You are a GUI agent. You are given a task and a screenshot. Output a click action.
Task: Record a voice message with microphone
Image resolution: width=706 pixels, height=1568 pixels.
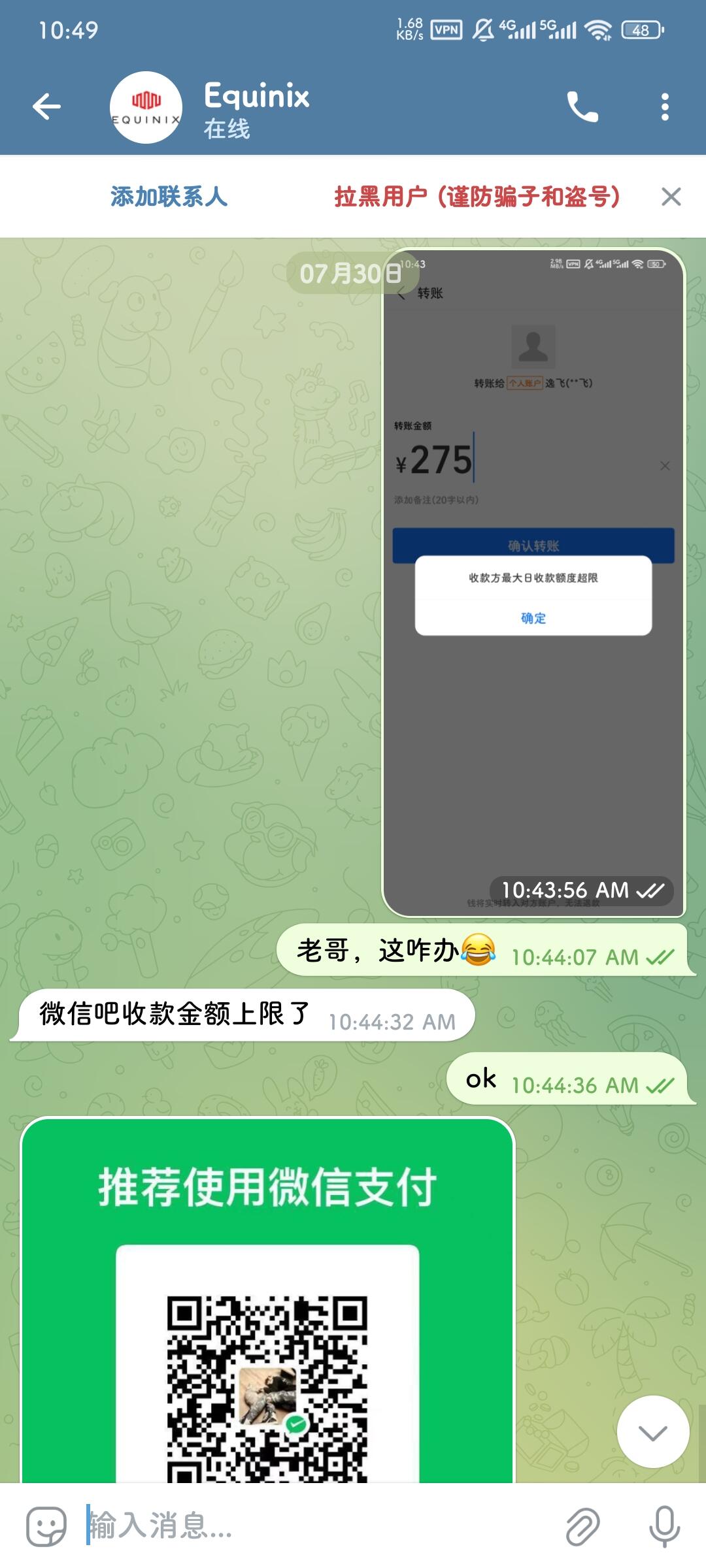(x=664, y=1527)
